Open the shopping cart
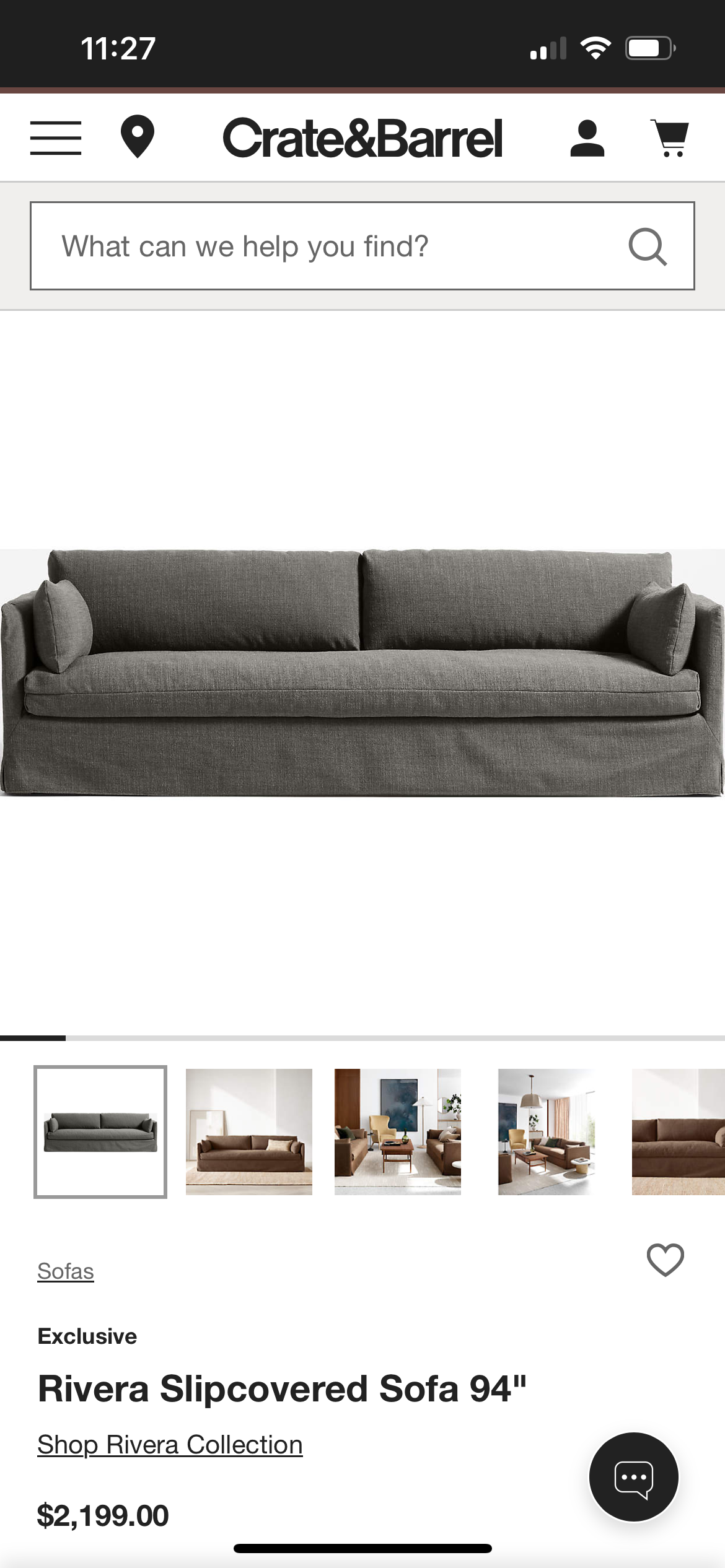725x1568 pixels. [670, 137]
